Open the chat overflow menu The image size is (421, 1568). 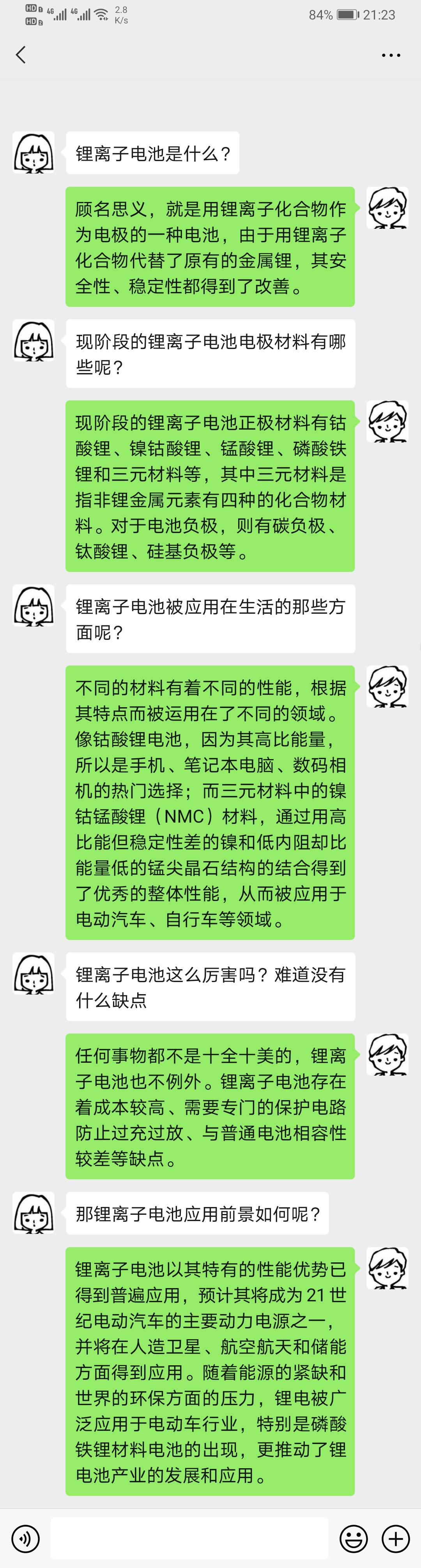tap(391, 55)
